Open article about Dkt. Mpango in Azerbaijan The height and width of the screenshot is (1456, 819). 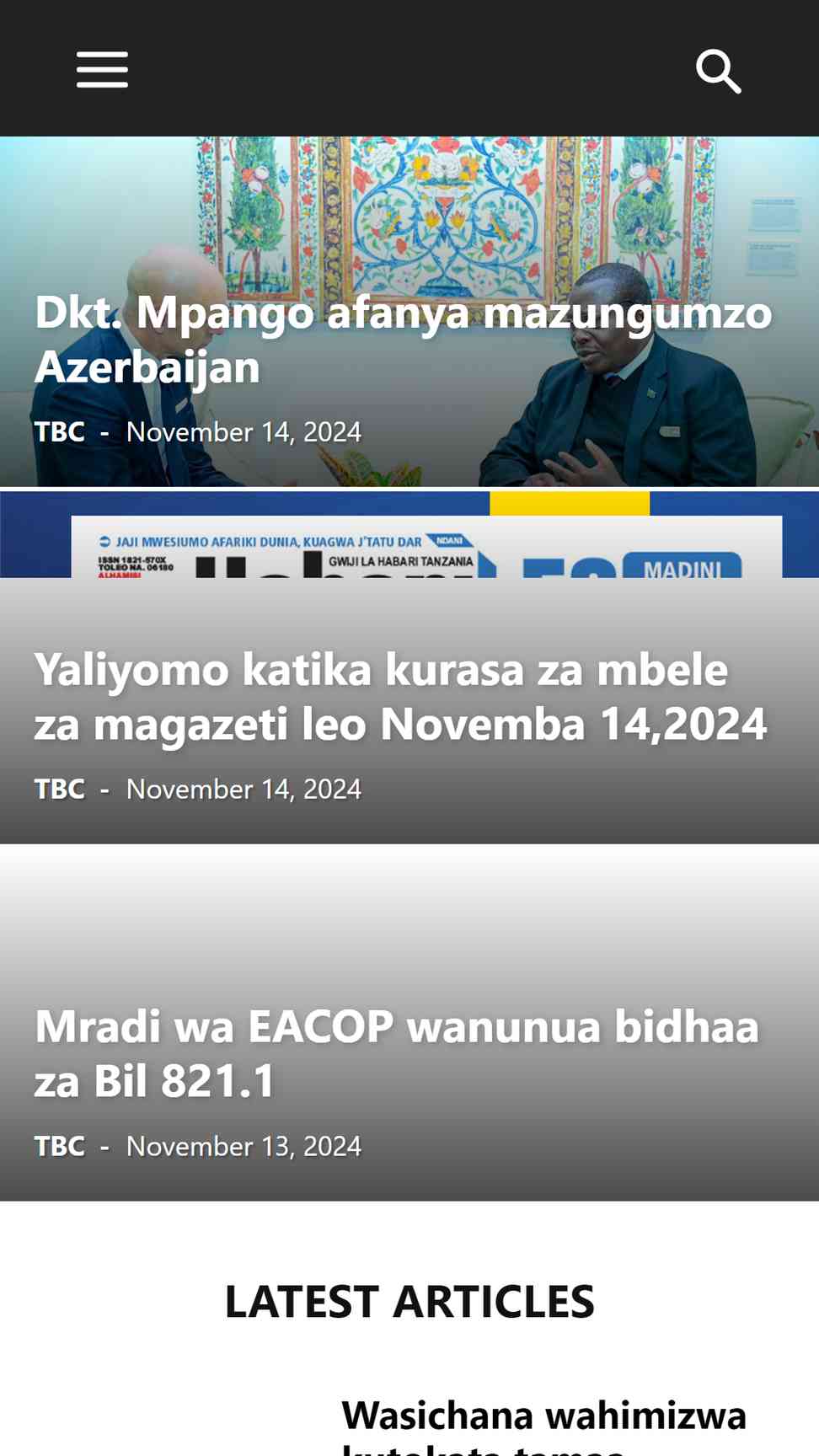[x=403, y=340]
